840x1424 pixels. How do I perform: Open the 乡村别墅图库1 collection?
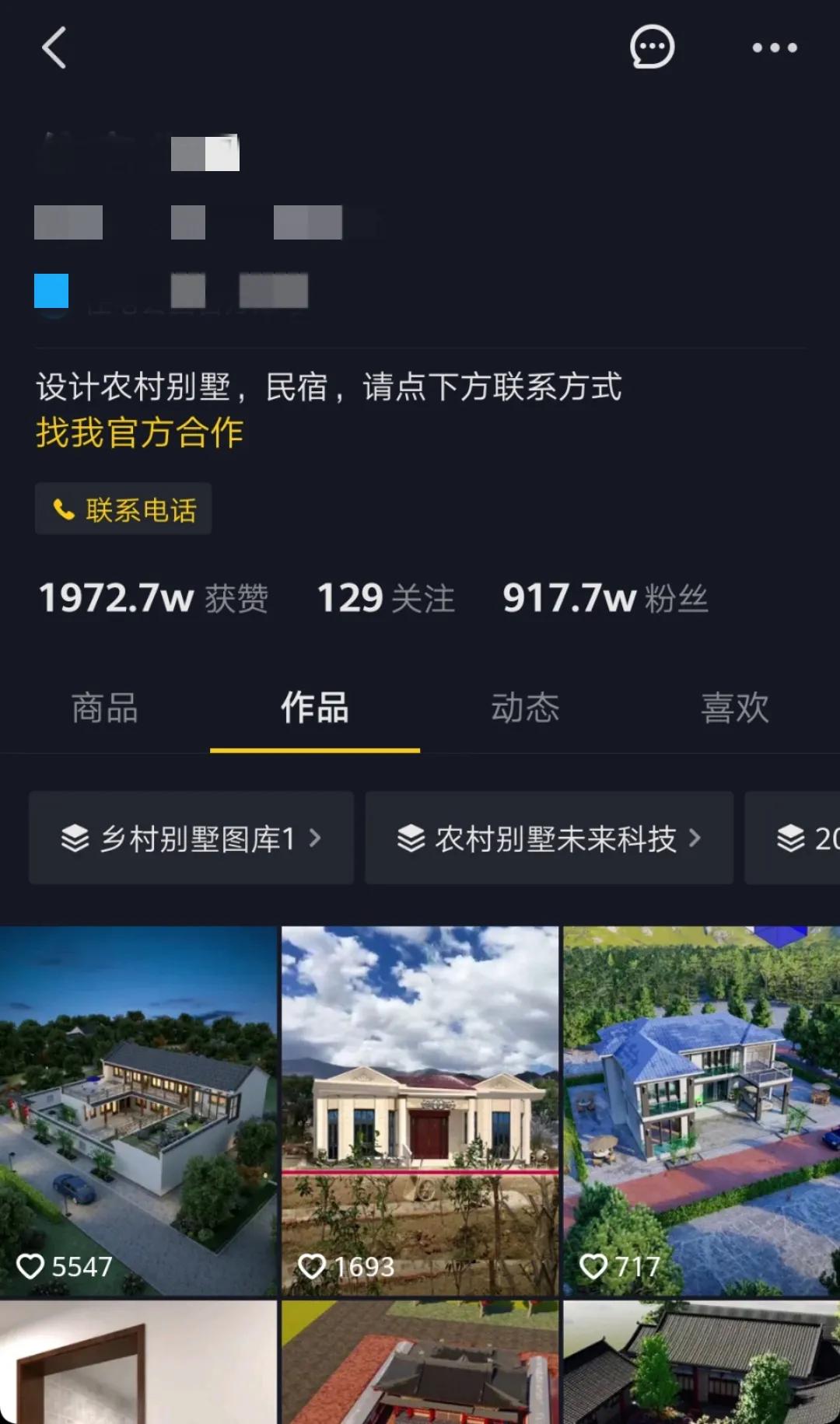coord(191,838)
